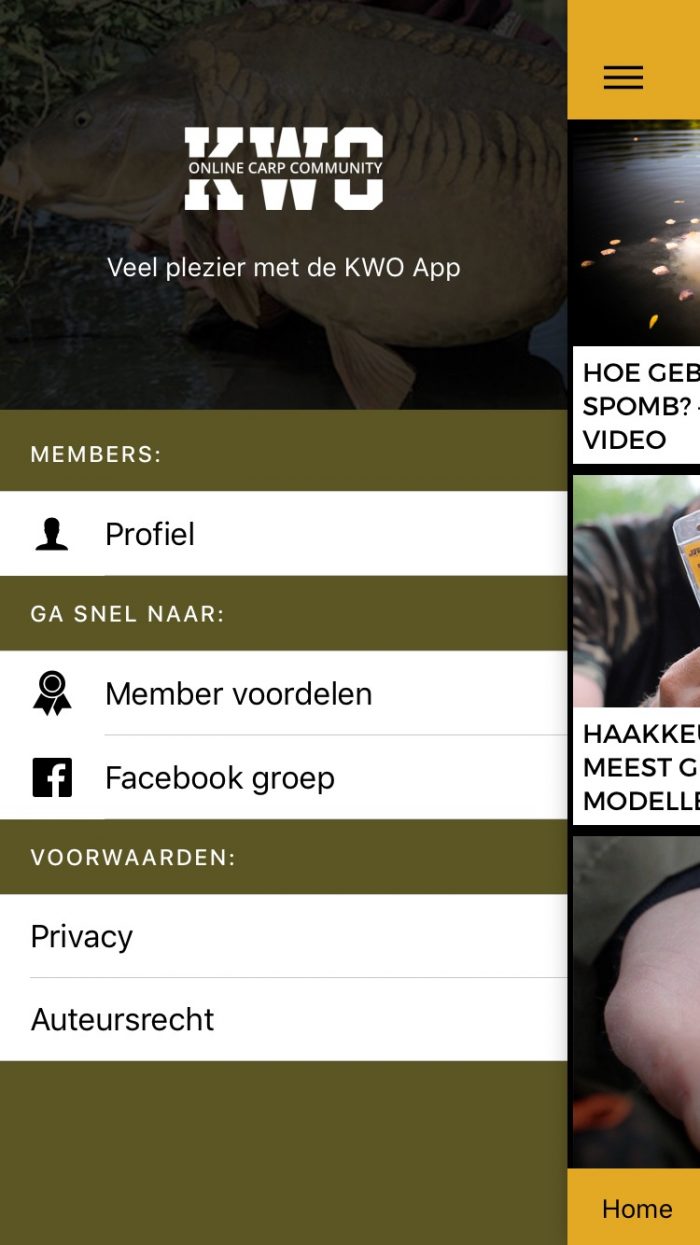Viewport: 700px width, 1245px height.
Task: Switch to the Home tab
Action: point(637,1209)
